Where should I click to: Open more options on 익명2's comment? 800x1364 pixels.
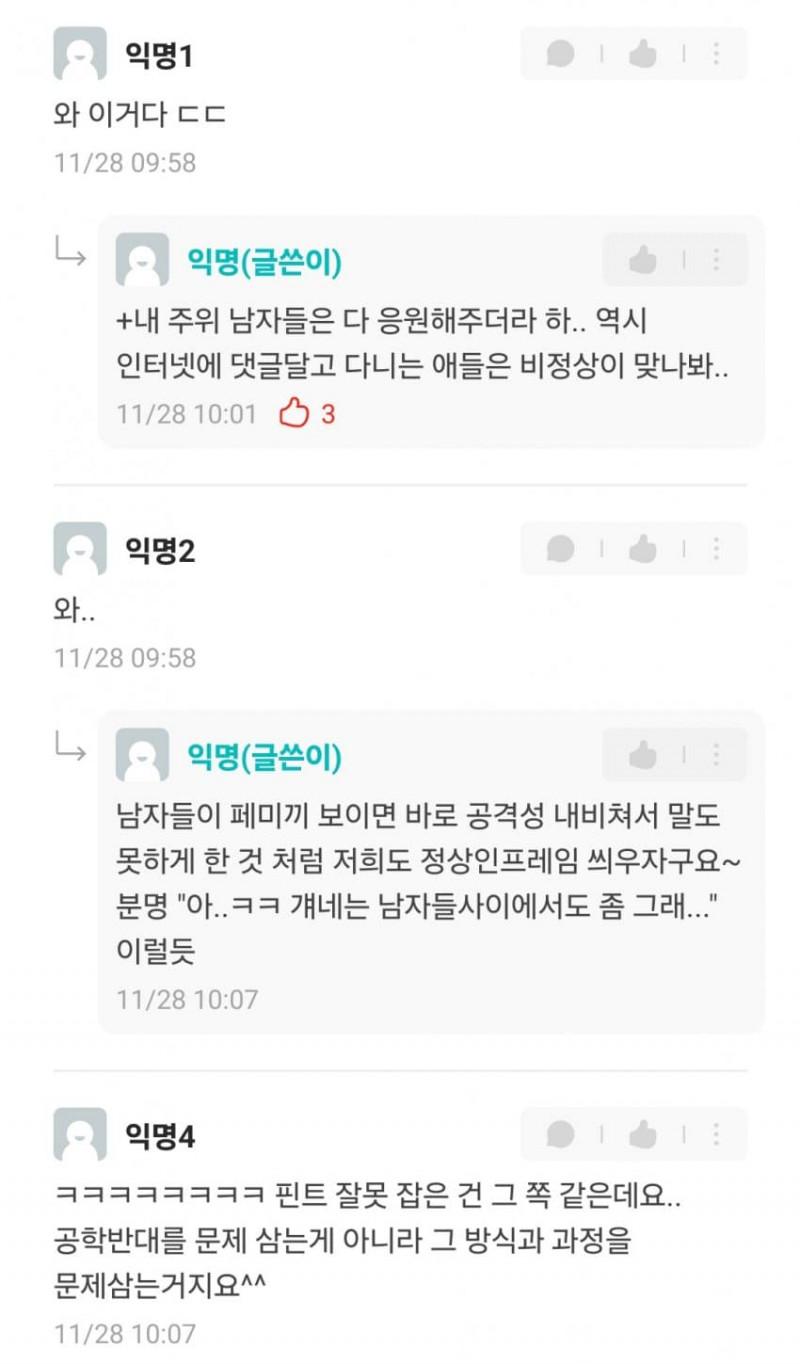coord(716,548)
